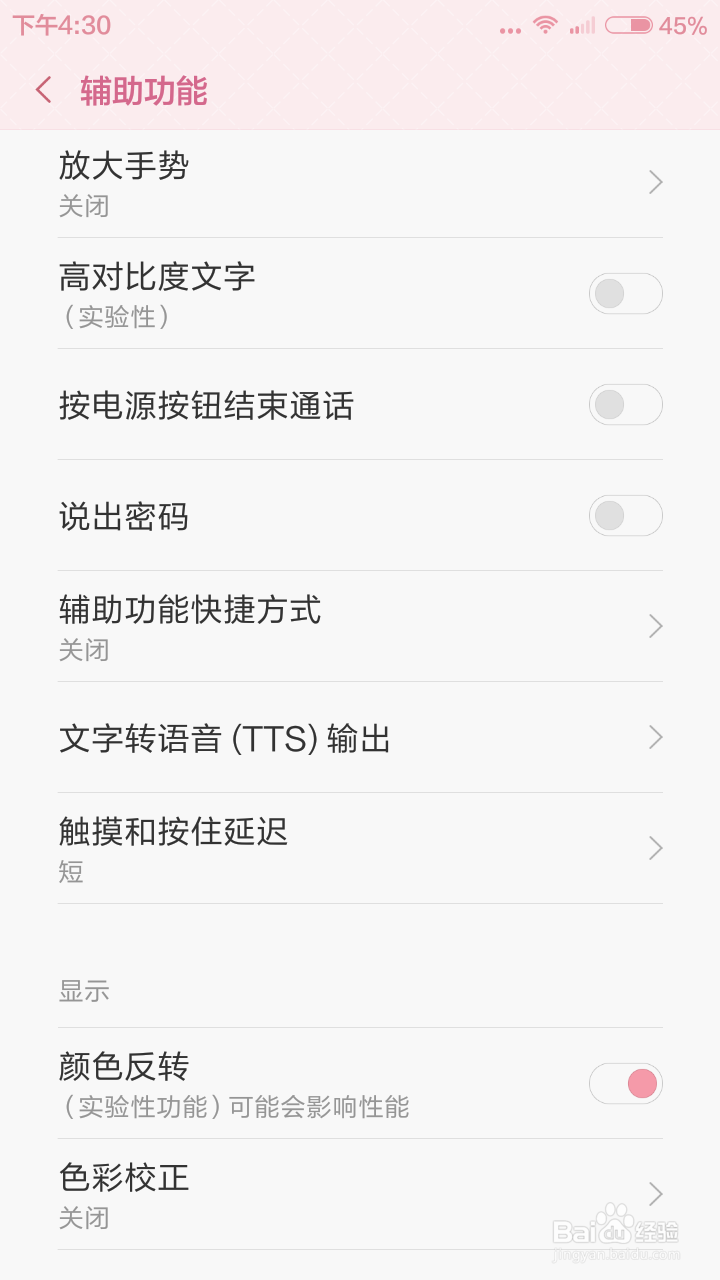This screenshot has height=1280, width=720.
Task: Enable the 说出密码 toggle
Action: (x=625, y=515)
